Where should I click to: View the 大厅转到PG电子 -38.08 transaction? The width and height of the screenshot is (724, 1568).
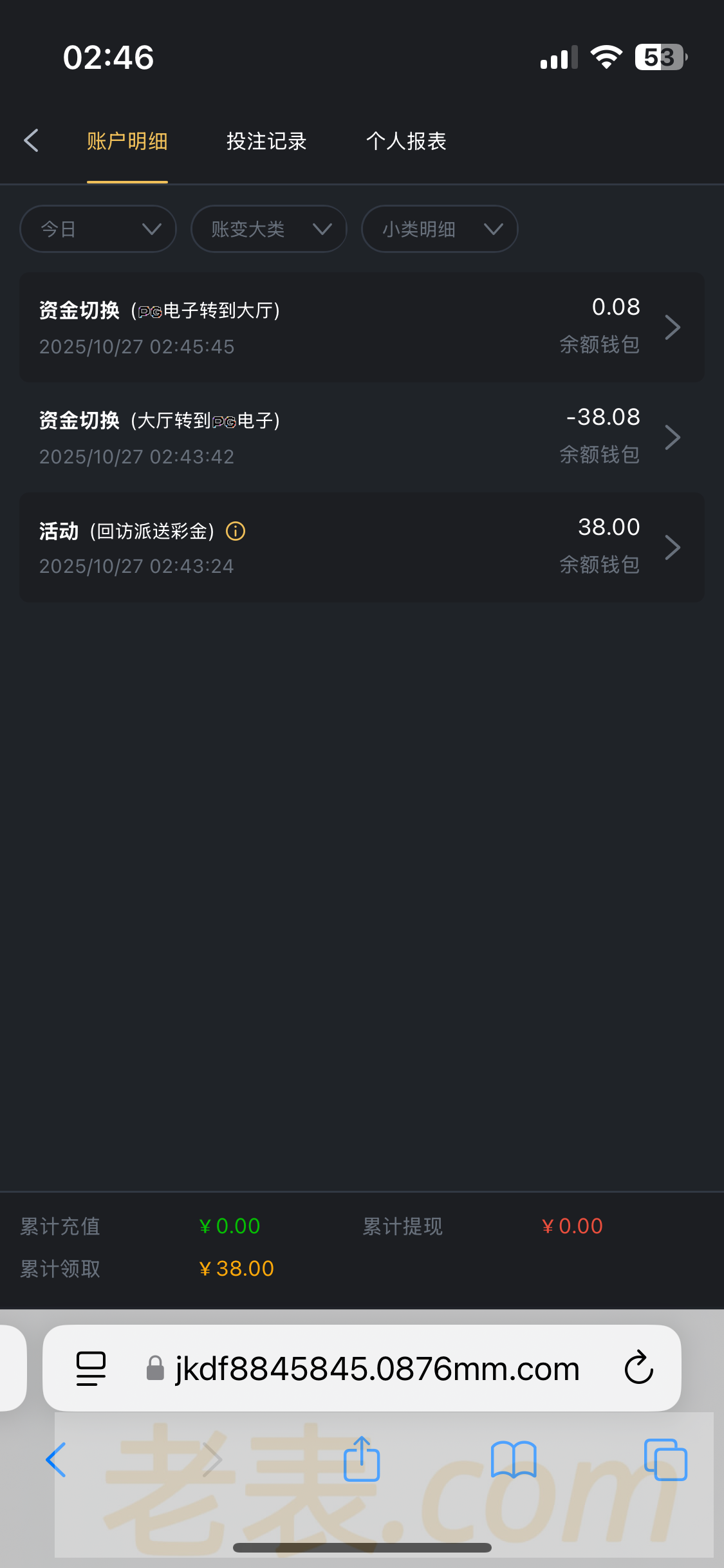[x=362, y=437]
